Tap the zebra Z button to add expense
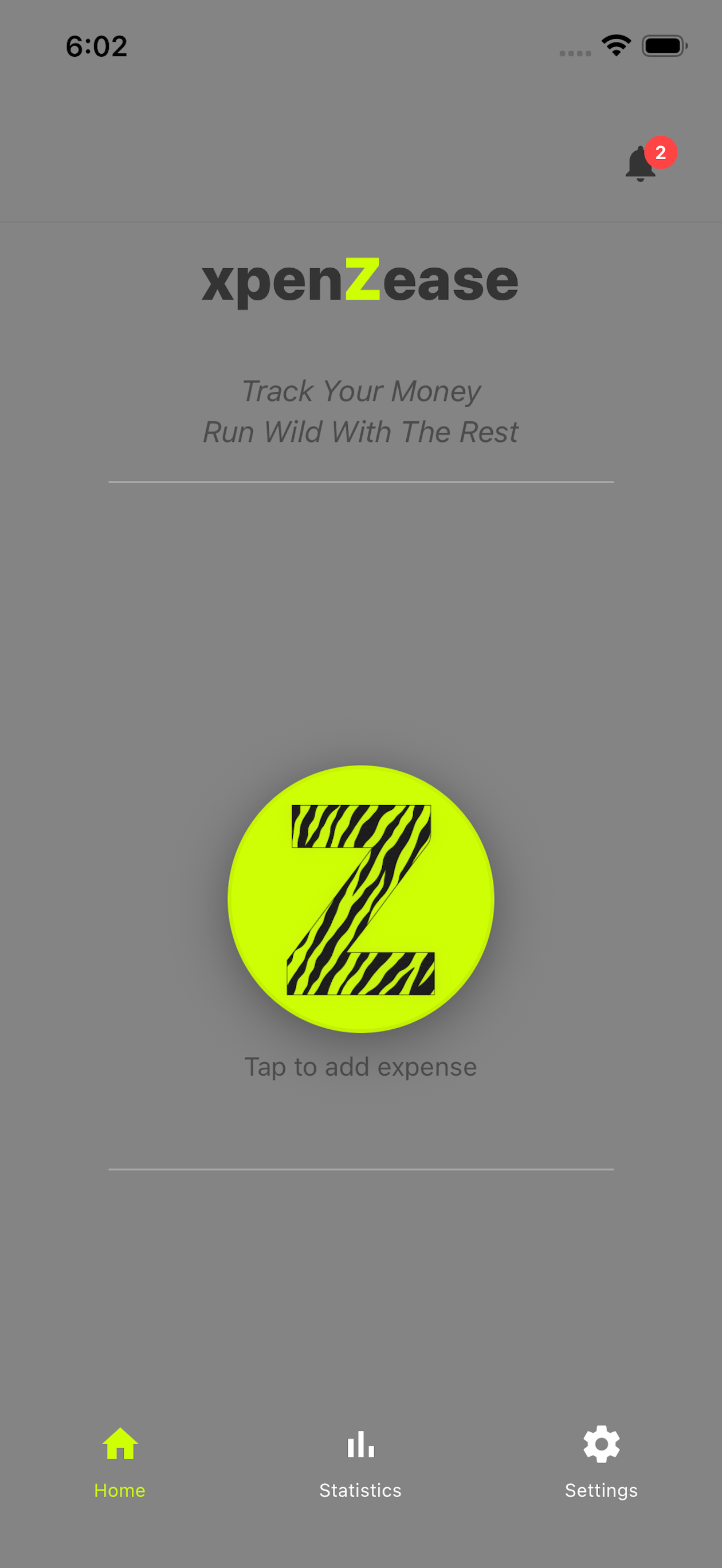This screenshot has height=1568, width=722. point(361,899)
